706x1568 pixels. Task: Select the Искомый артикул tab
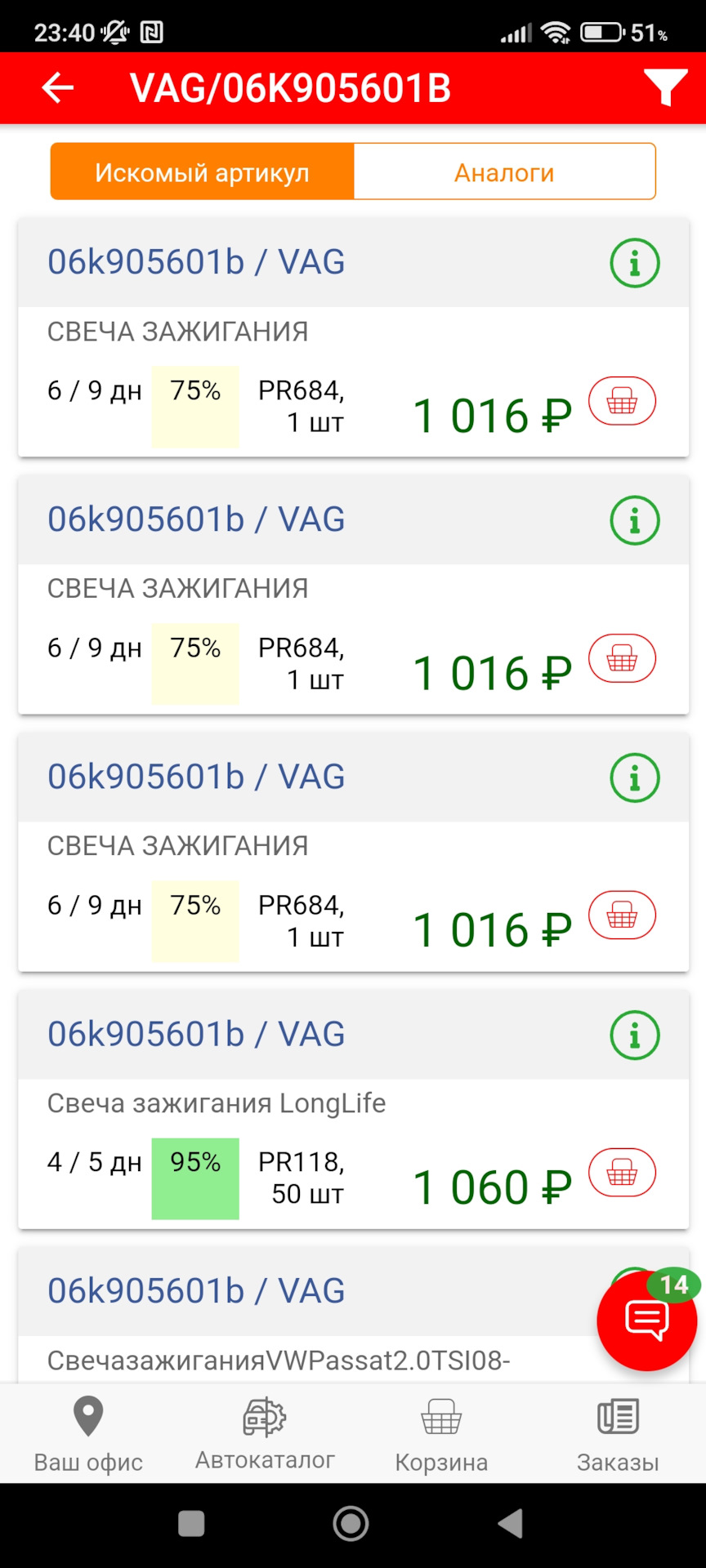tap(203, 172)
